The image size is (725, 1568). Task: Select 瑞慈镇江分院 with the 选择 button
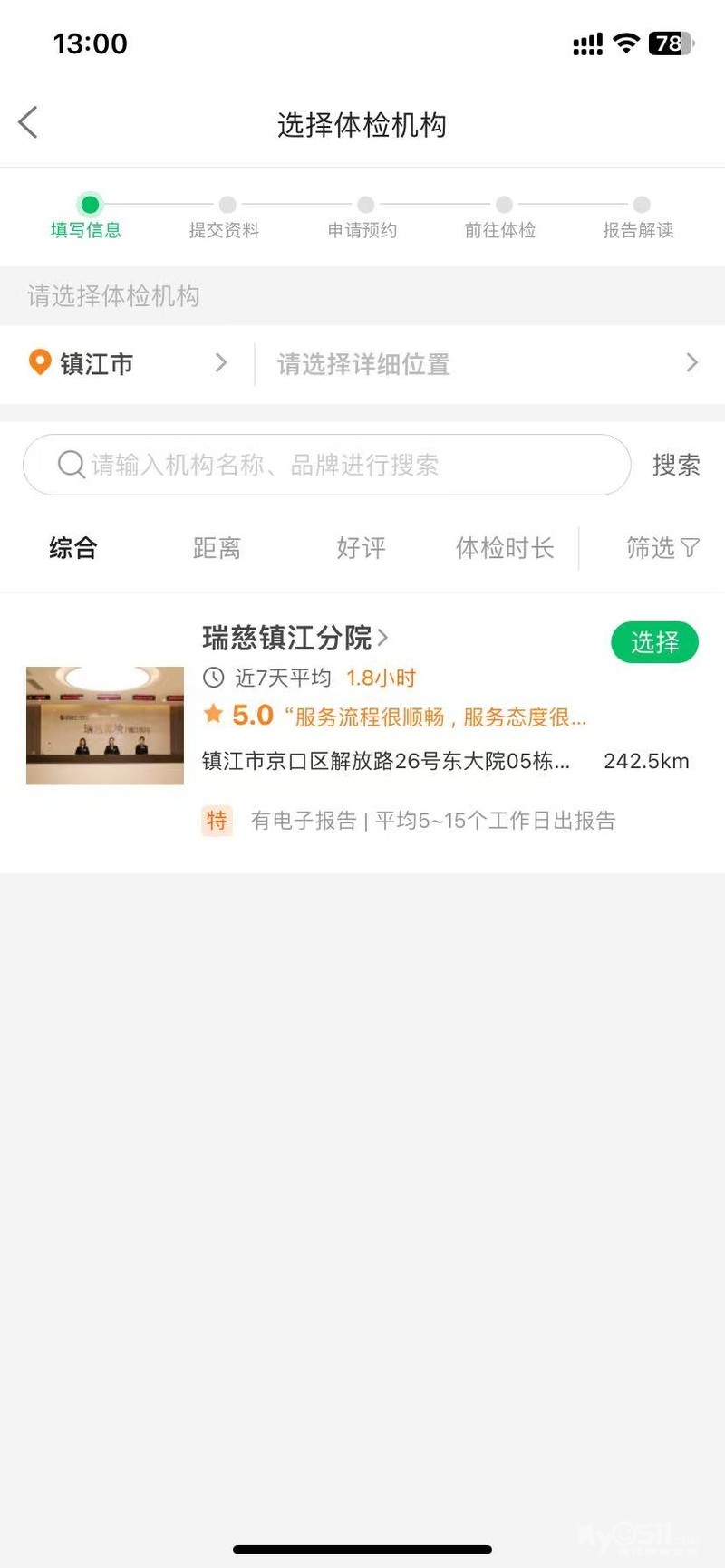tap(654, 642)
